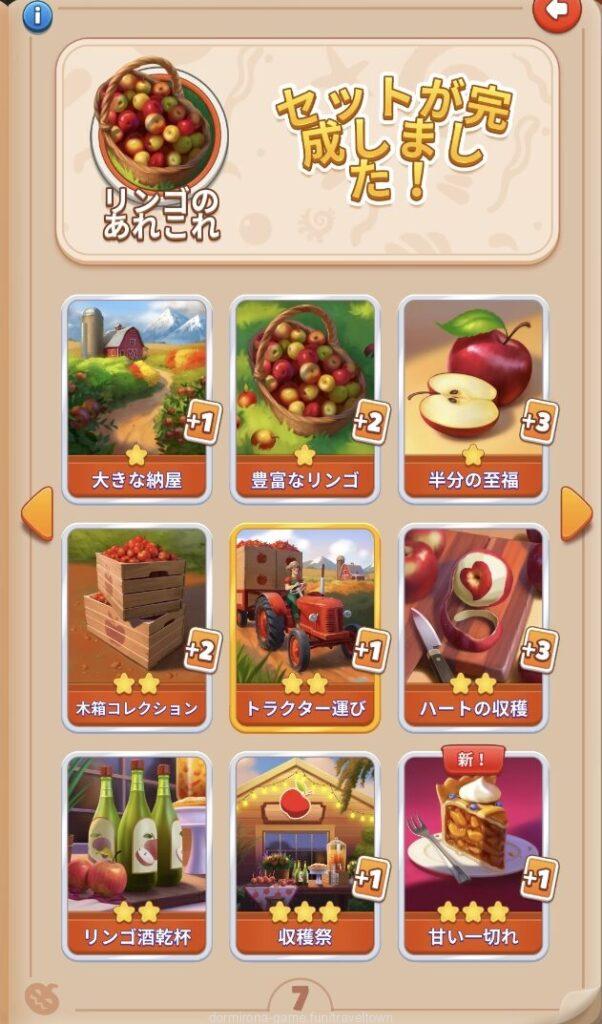
Task: Open the リンゴ酒乾杯 card
Action: point(138,854)
